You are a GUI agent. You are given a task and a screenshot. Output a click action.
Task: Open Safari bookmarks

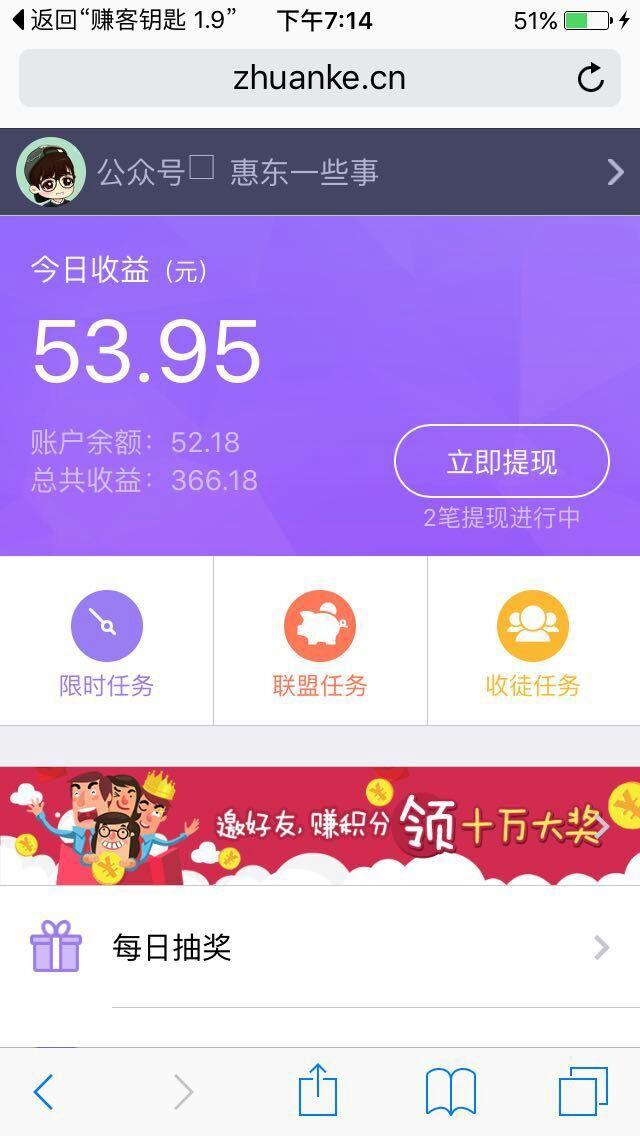[450, 1091]
